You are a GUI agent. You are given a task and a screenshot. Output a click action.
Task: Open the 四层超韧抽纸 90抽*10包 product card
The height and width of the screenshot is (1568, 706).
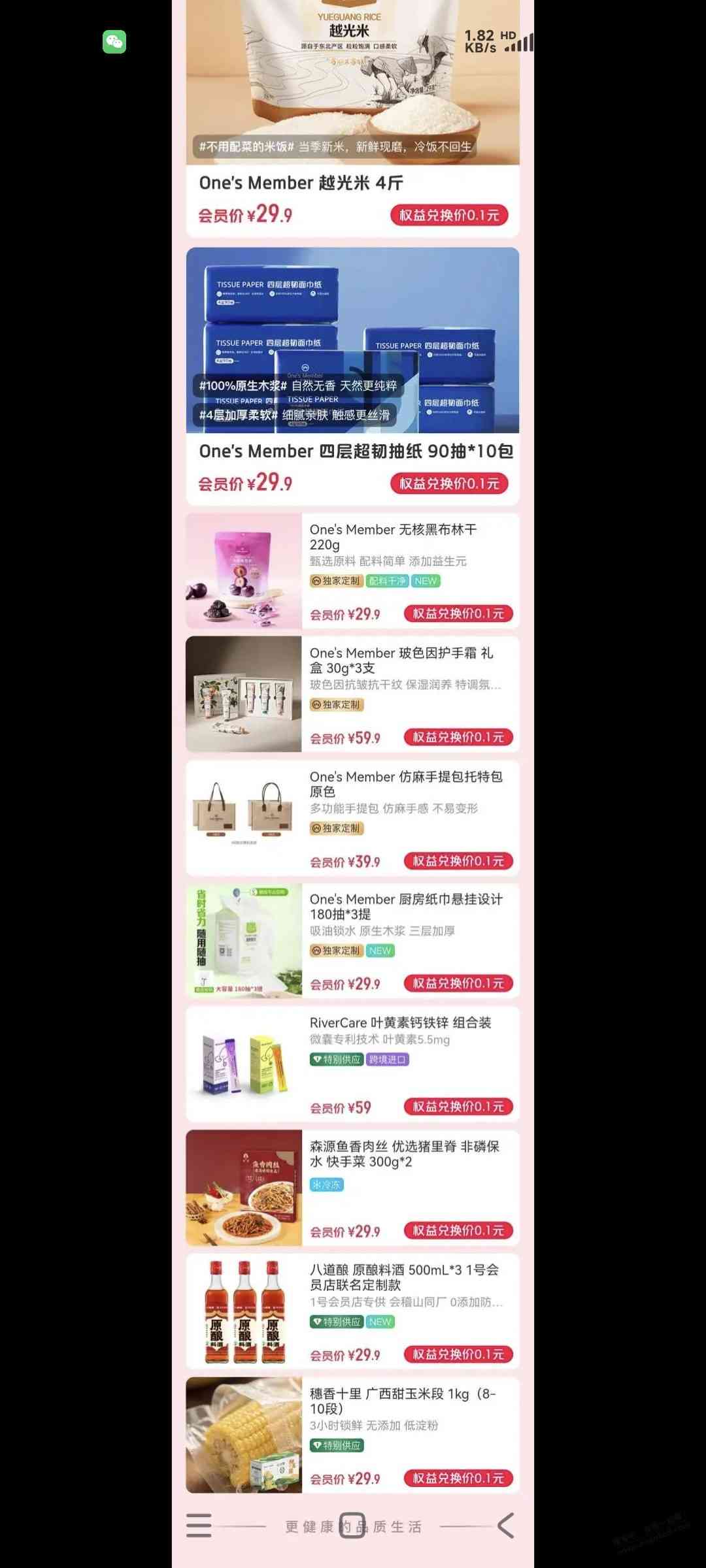tap(352, 376)
